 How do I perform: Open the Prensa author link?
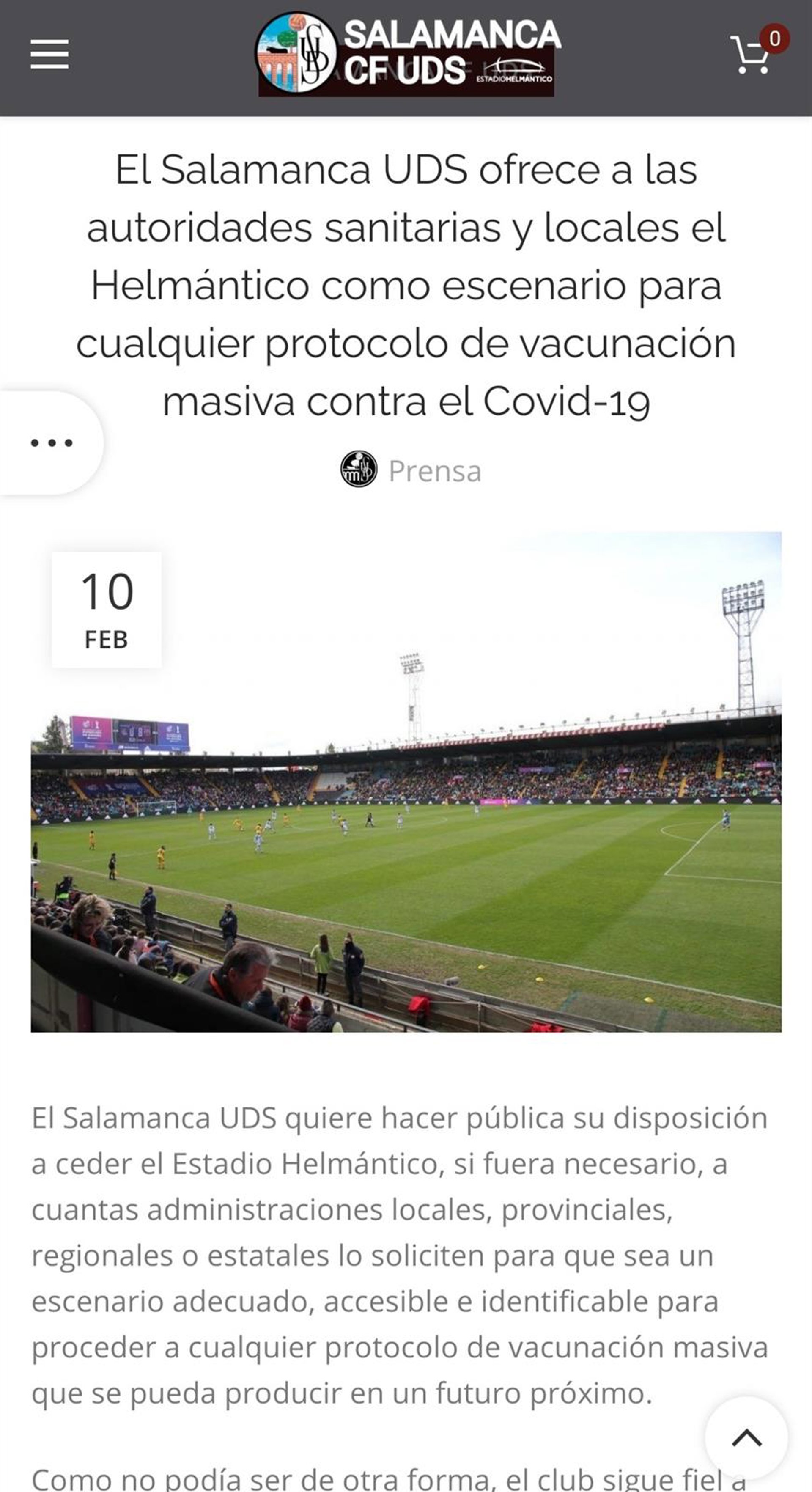[434, 470]
